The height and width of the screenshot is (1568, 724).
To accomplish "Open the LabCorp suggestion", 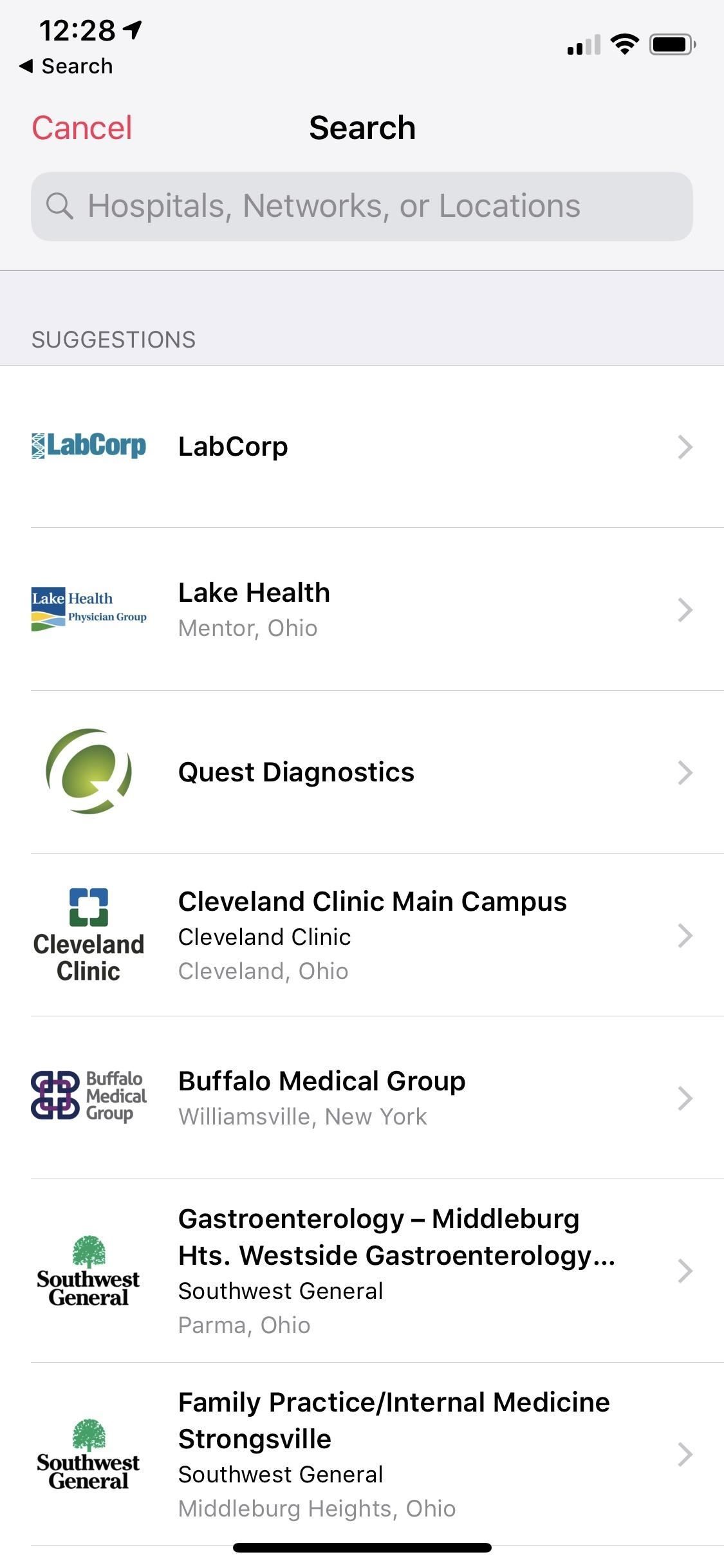I will click(x=362, y=447).
